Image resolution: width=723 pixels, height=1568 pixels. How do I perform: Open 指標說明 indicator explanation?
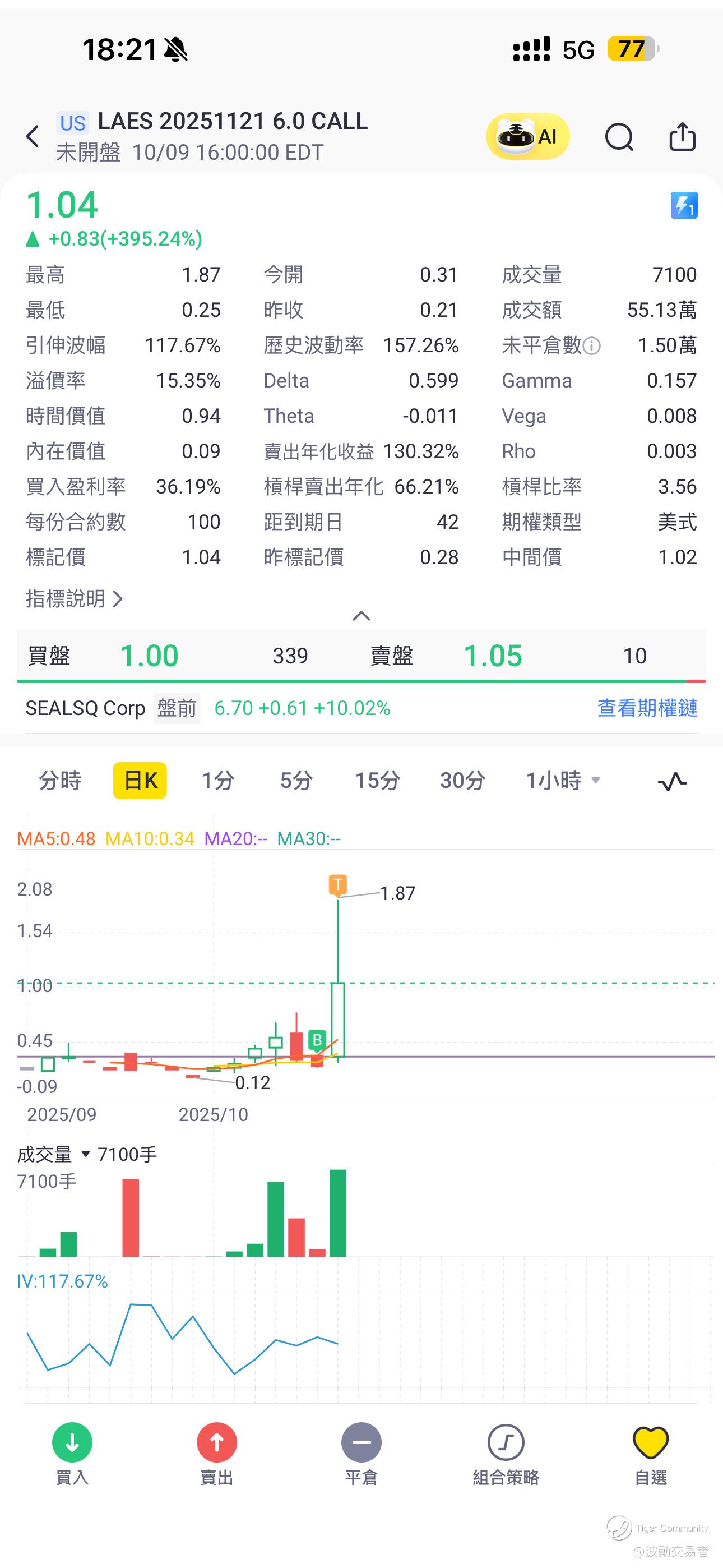[x=74, y=599]
